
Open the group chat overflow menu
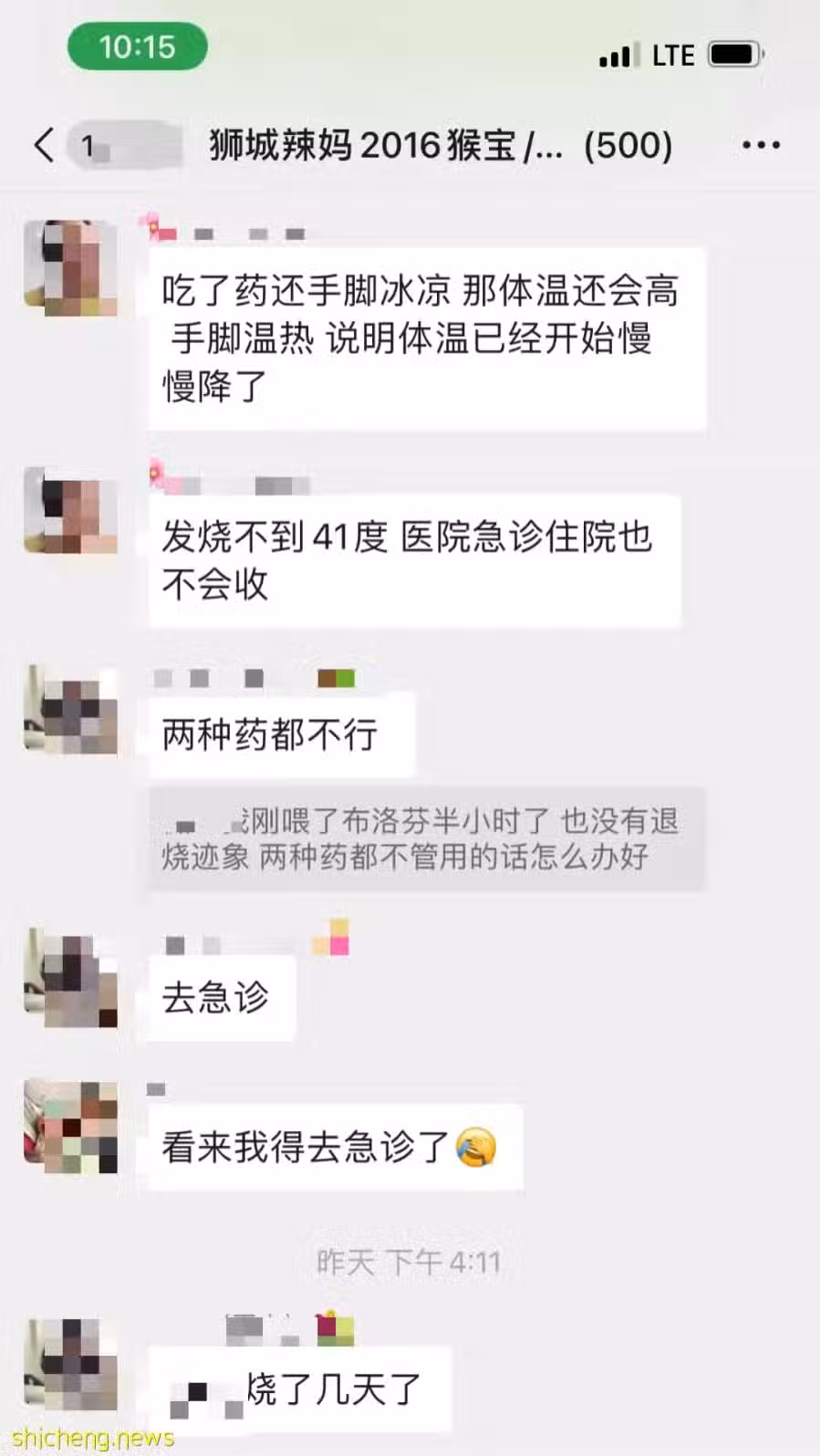760,145
